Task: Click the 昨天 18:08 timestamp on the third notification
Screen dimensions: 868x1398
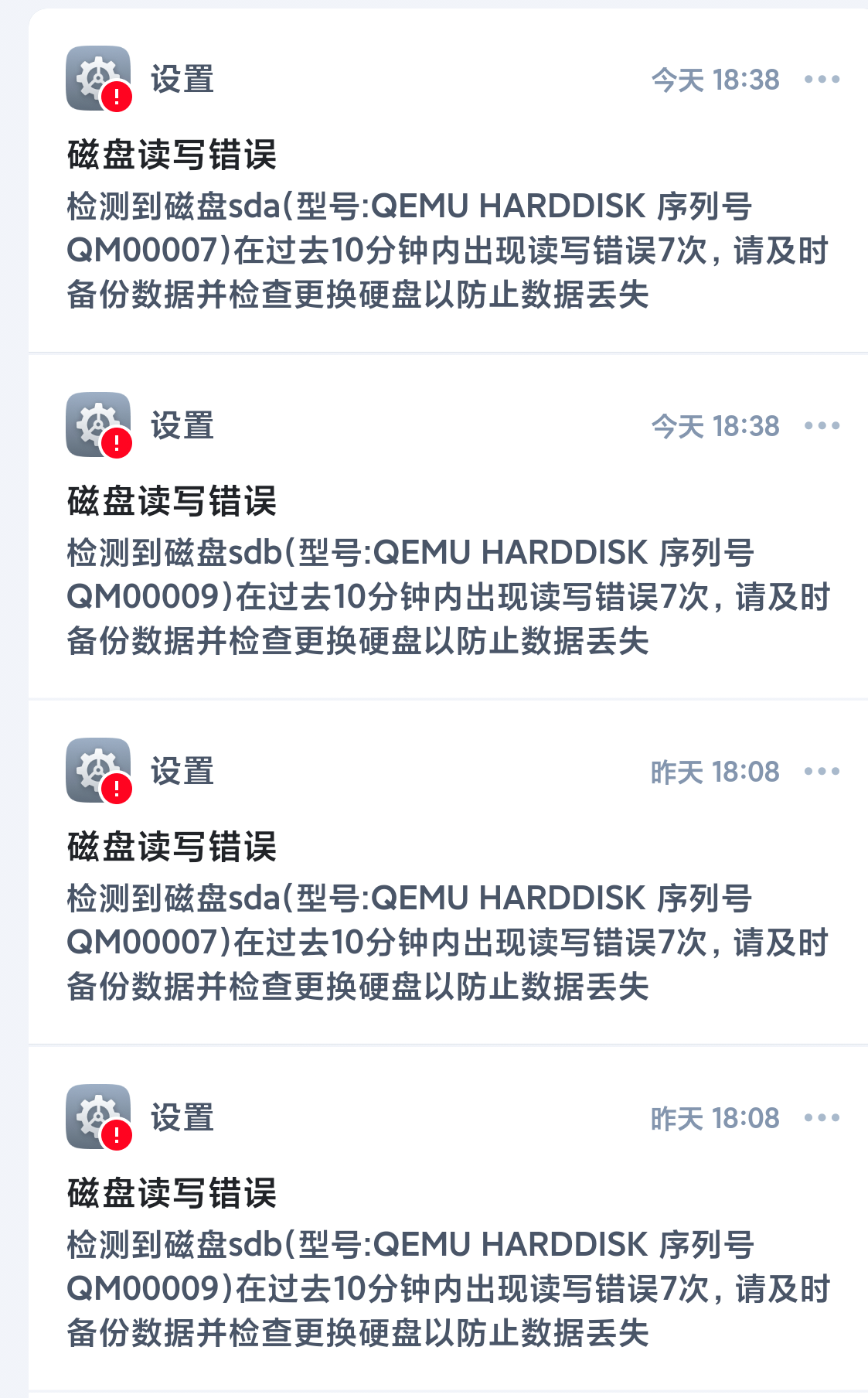Action: [715, 770]
